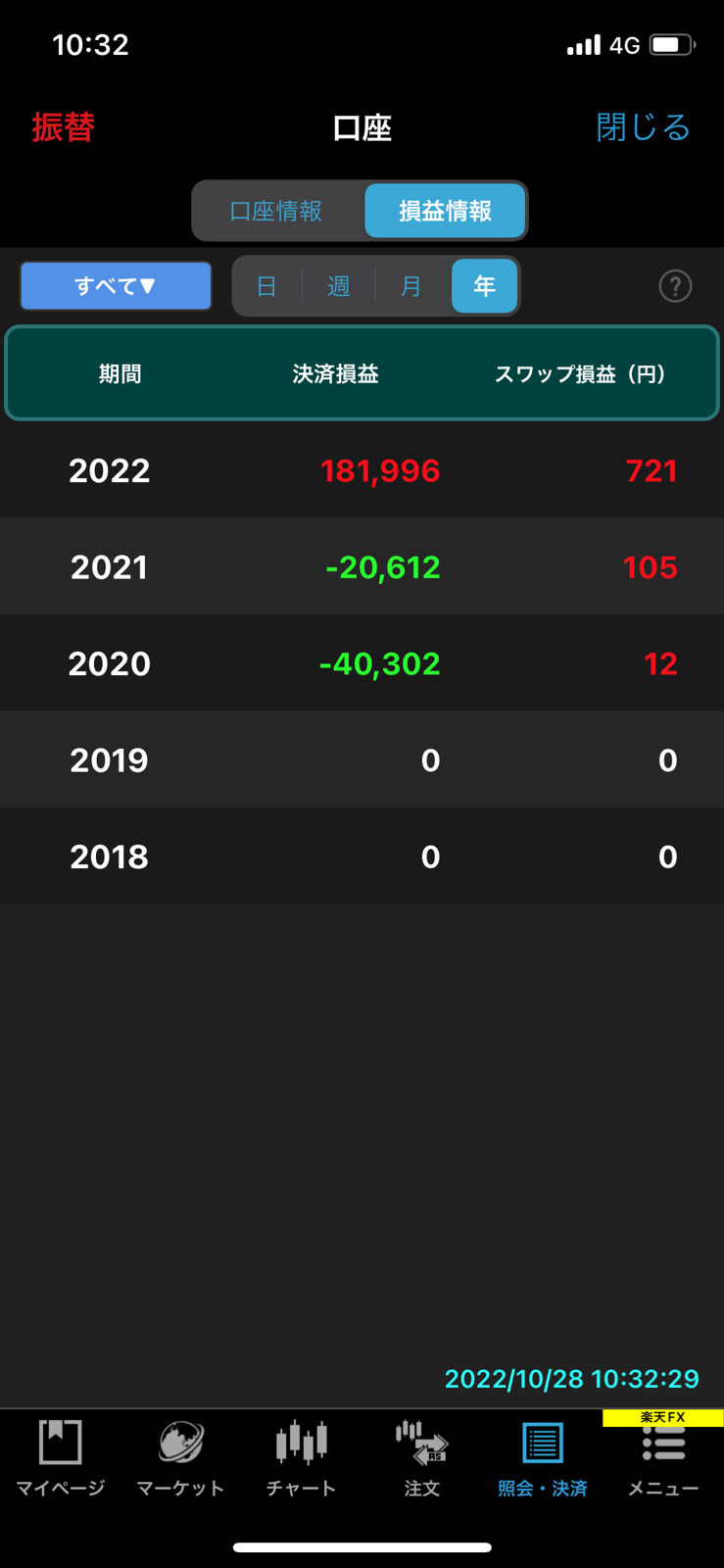724x1568 pixels.
Task: Tap the 振替 transfer button
Action: click(x=64, y=127)
